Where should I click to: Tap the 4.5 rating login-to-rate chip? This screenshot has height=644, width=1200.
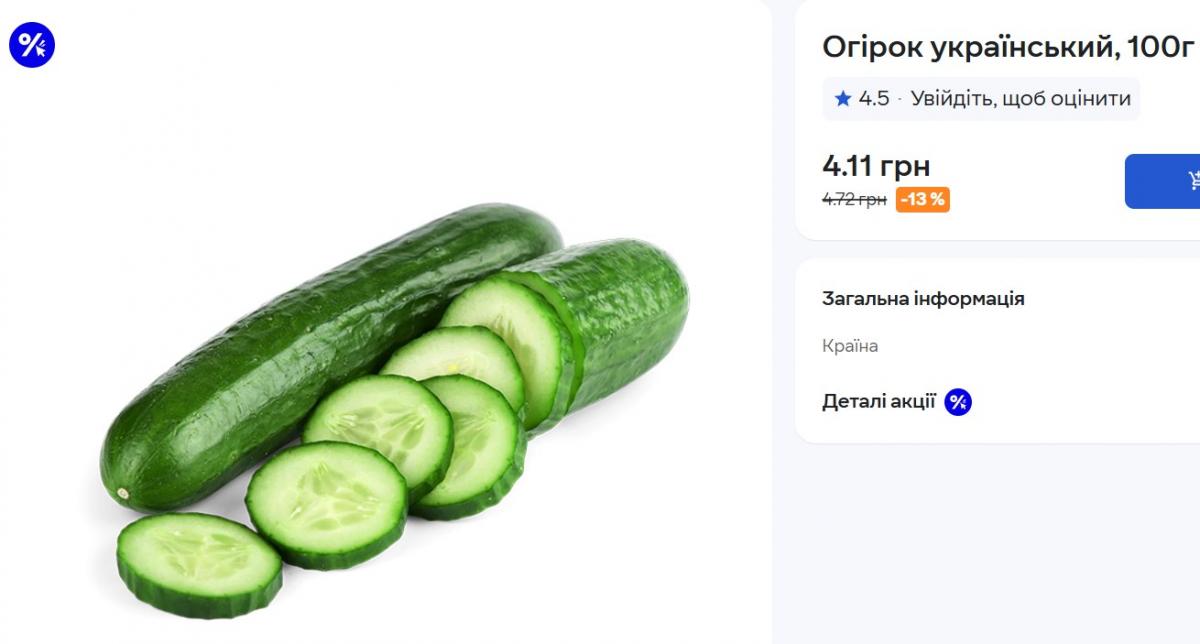point(980,99)
